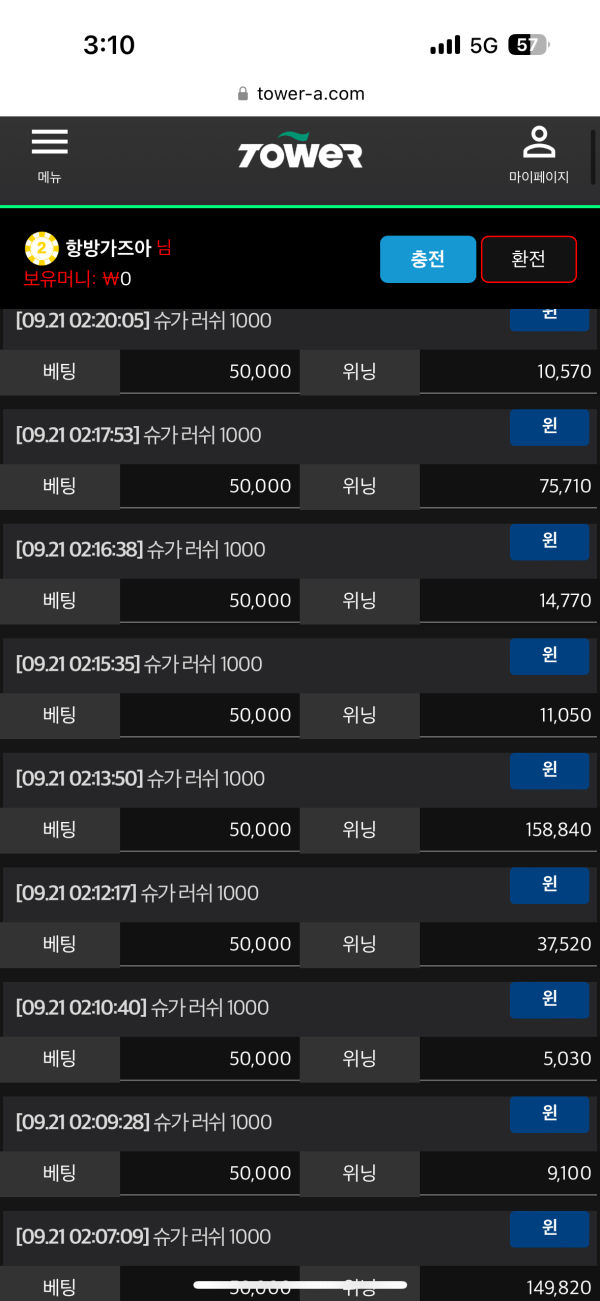Tap the 충전 deposit button
The image size is (600, 1301).
(428, 259)
